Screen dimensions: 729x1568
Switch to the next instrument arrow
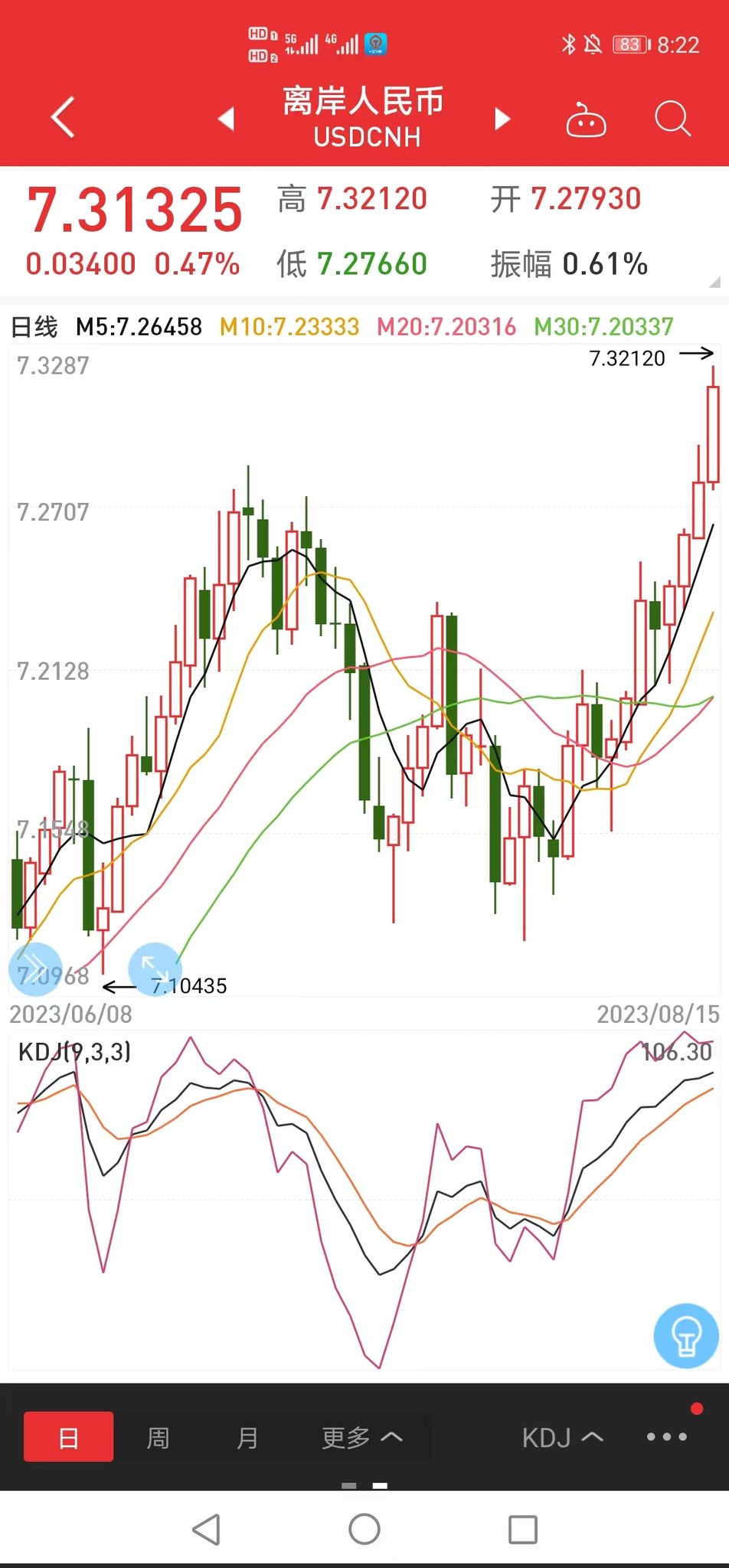pyautogui.click(x=502, y=119)
